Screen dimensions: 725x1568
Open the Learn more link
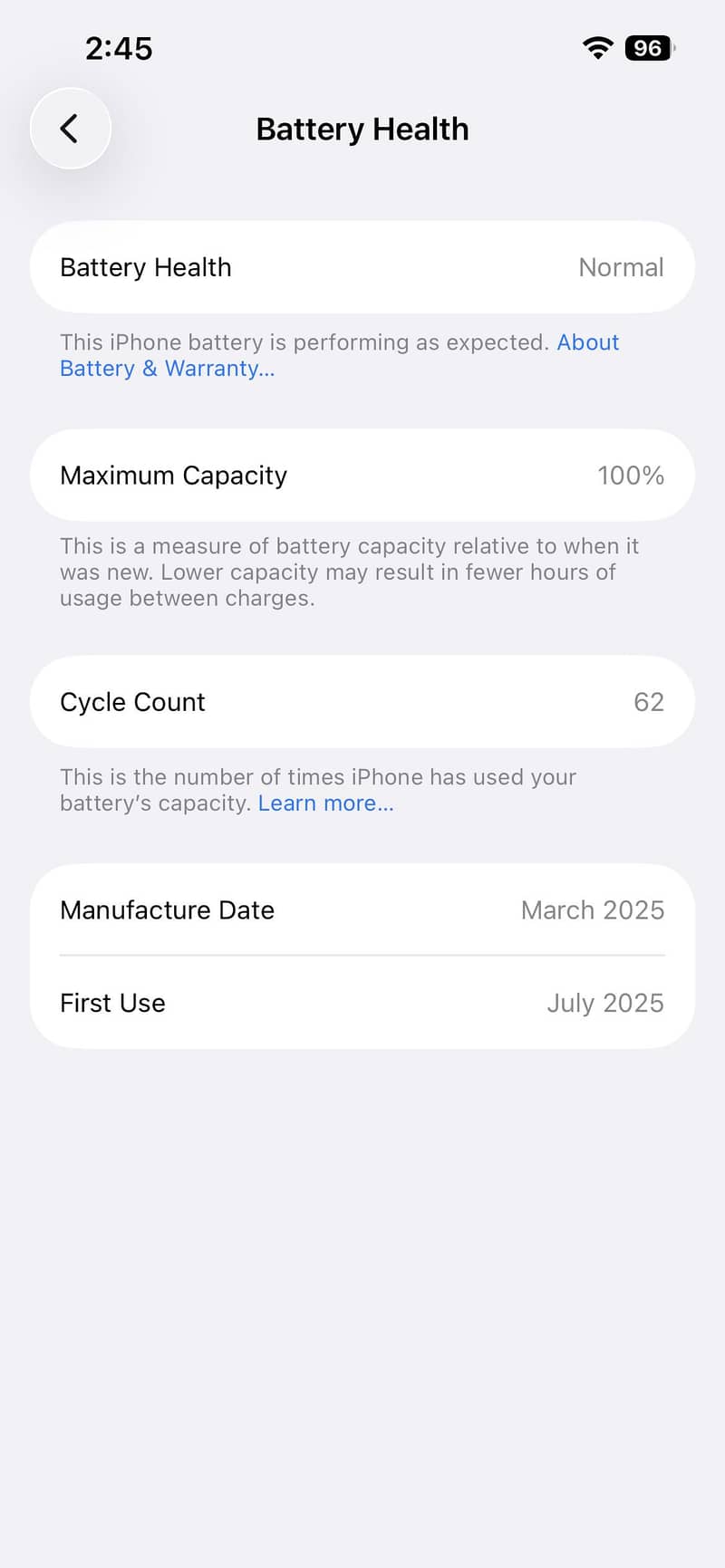[325, 803]
